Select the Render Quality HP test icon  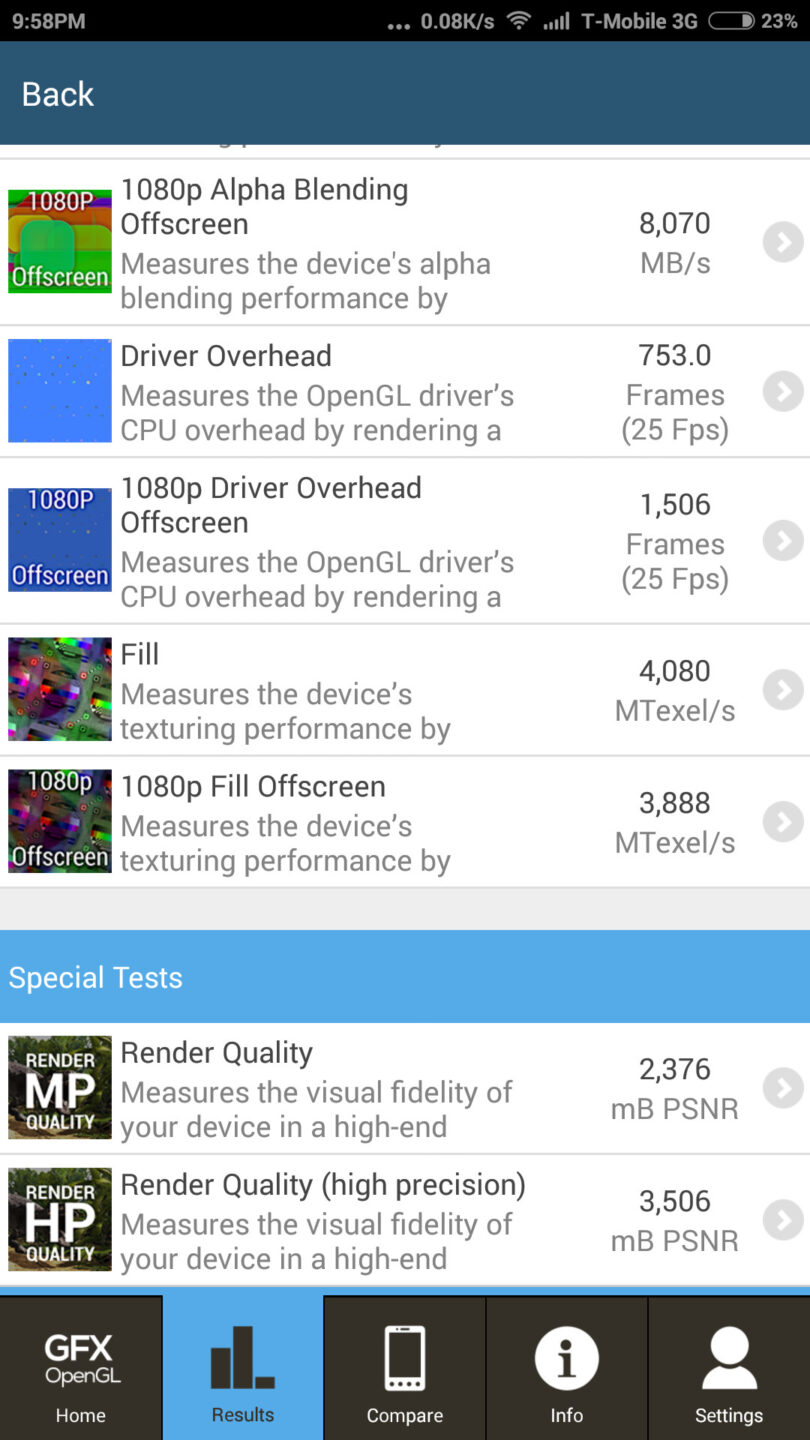(59, 1219)
